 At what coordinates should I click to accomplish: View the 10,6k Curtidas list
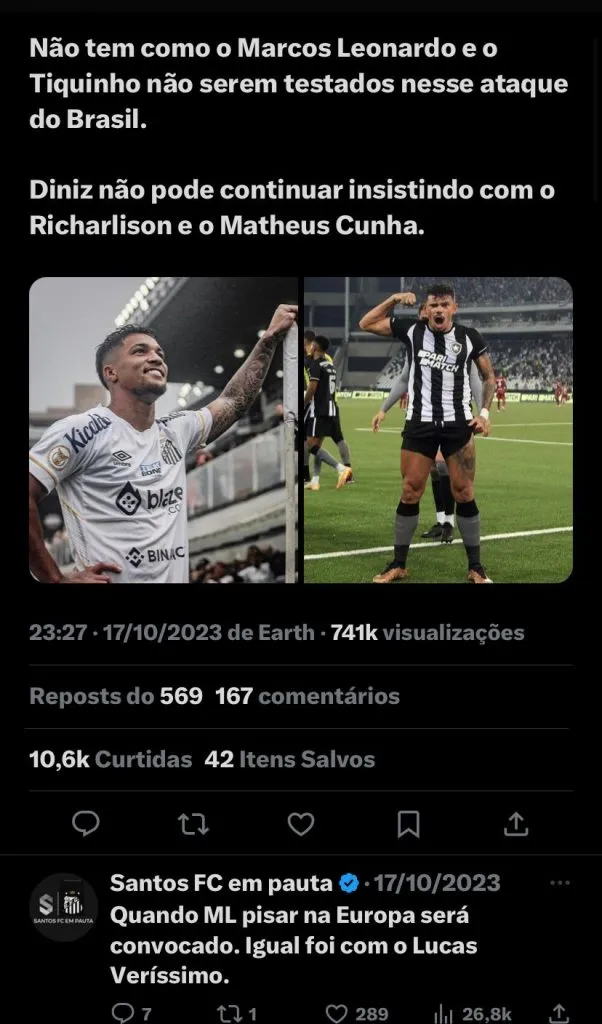click(x=110, y=759)
